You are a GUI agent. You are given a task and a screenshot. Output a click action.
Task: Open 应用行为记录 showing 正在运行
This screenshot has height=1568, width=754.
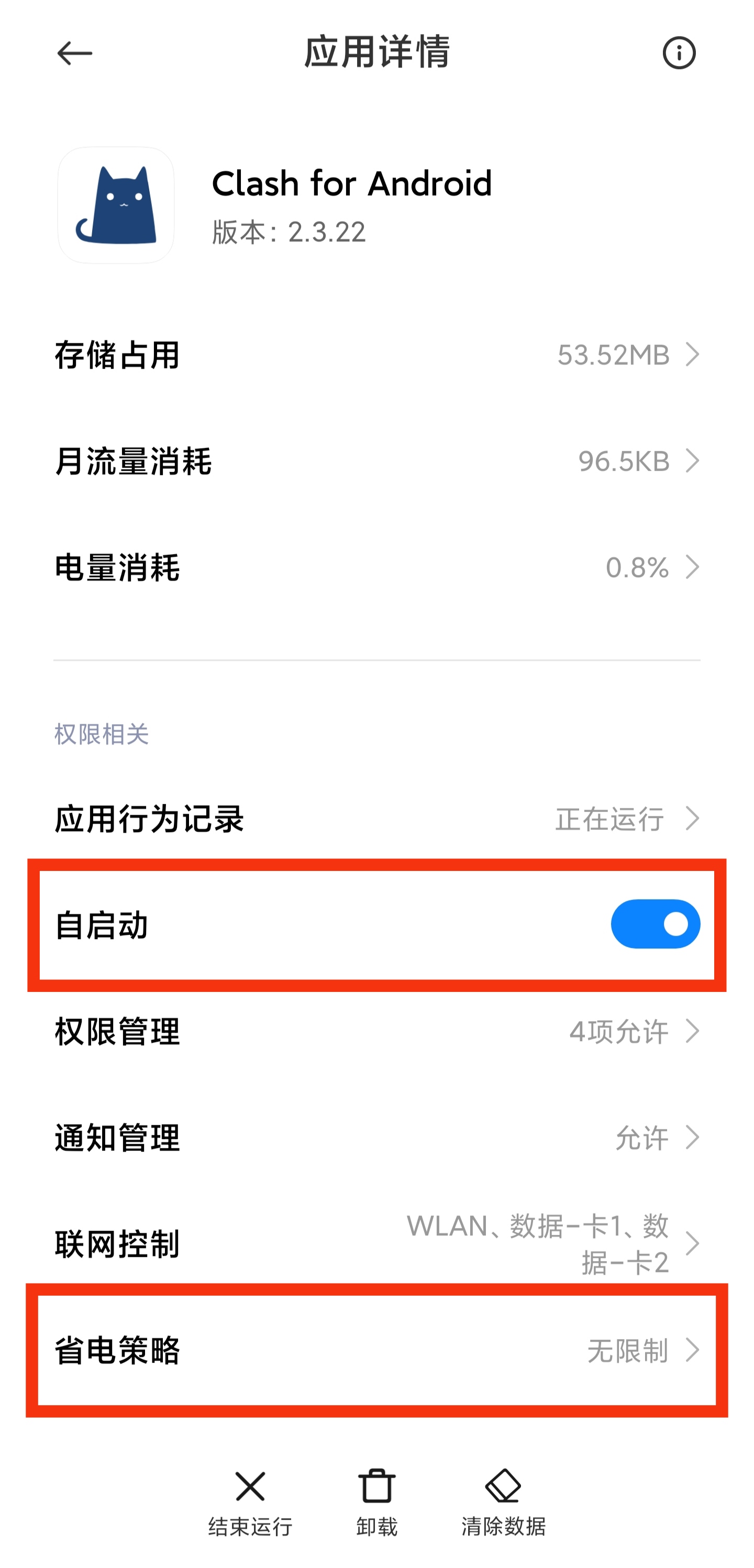coord(378,819)
